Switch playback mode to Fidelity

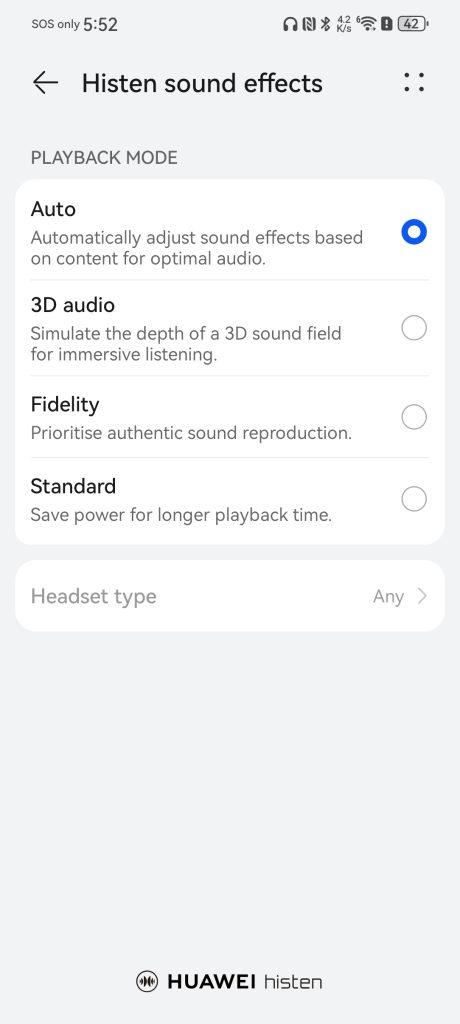click(x=230, y=417)
